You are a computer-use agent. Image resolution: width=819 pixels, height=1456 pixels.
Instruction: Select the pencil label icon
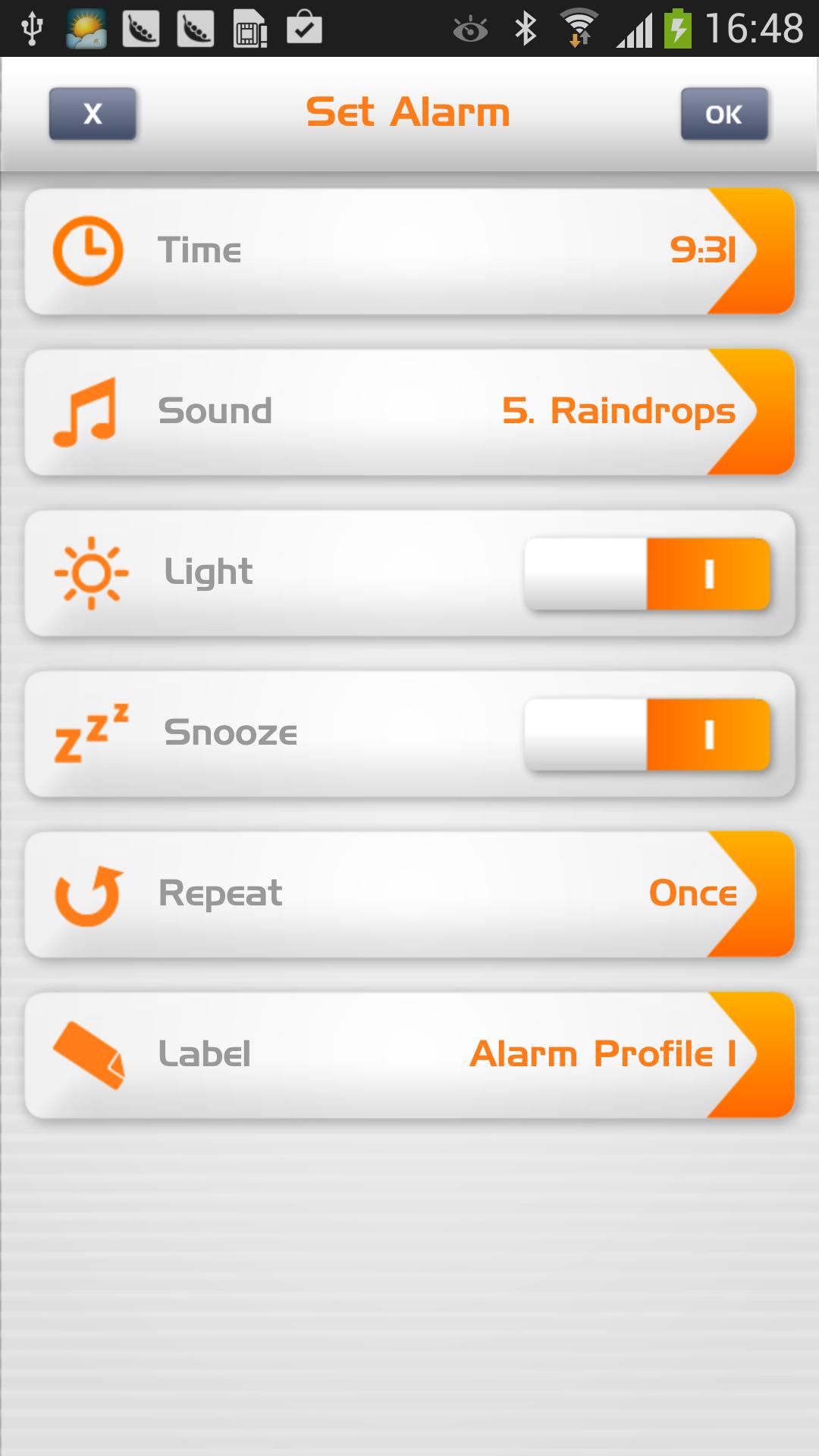click(89, 1053)
